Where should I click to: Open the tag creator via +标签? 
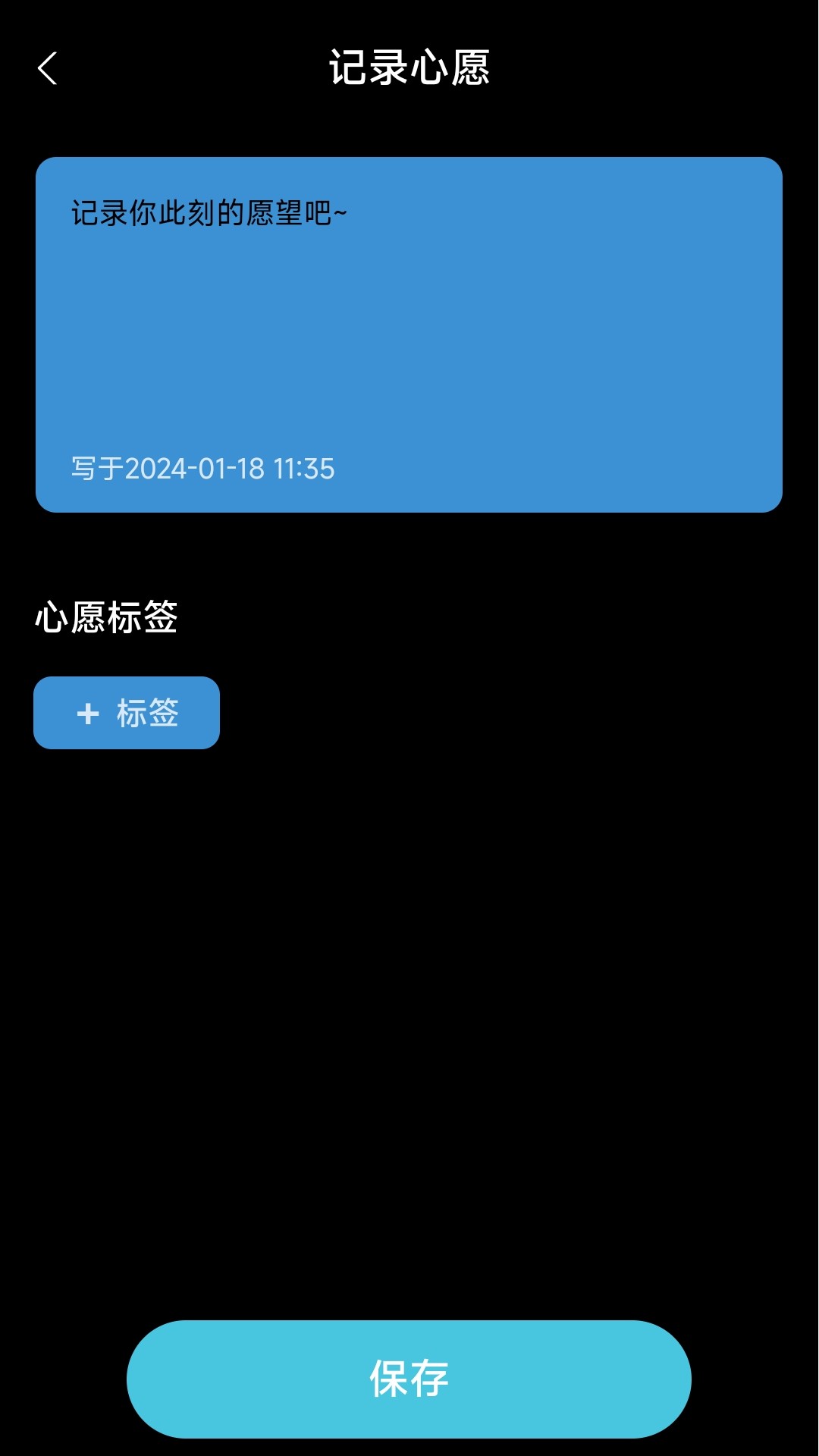(126, 712)
